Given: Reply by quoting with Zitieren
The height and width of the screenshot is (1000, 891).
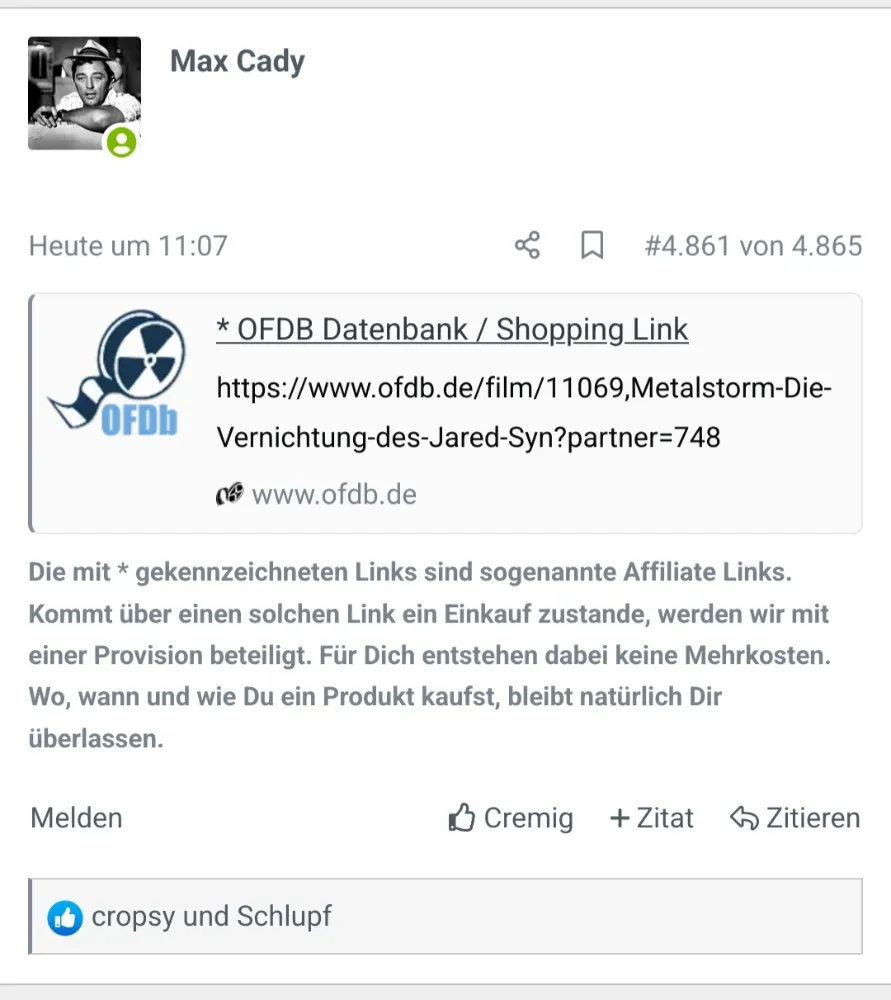Looking at the screenshot, I should point(795,818).
